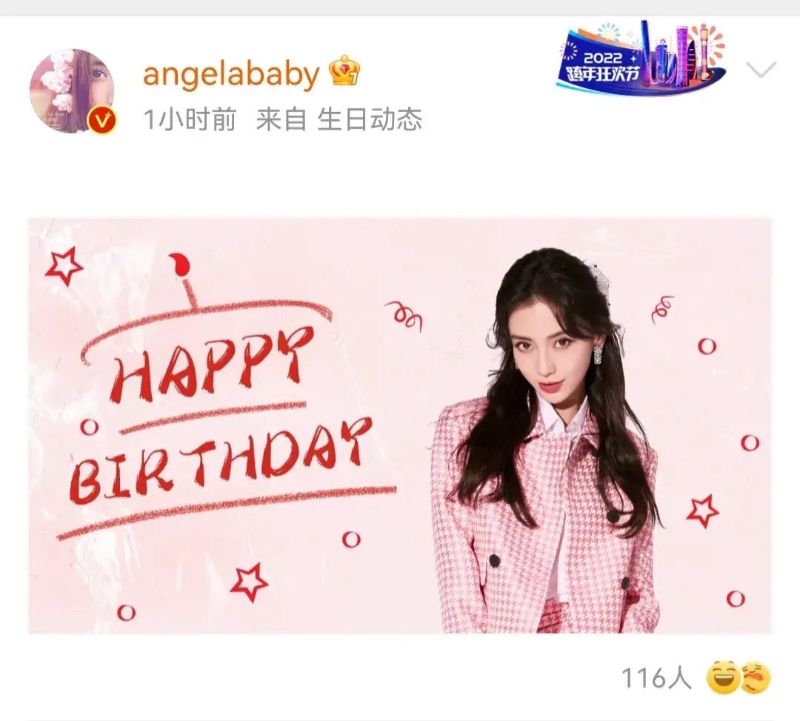This screenshot has width=800, height=721.
Task: Open angelababy's profile avatar
Action: [x=73, y=91]
